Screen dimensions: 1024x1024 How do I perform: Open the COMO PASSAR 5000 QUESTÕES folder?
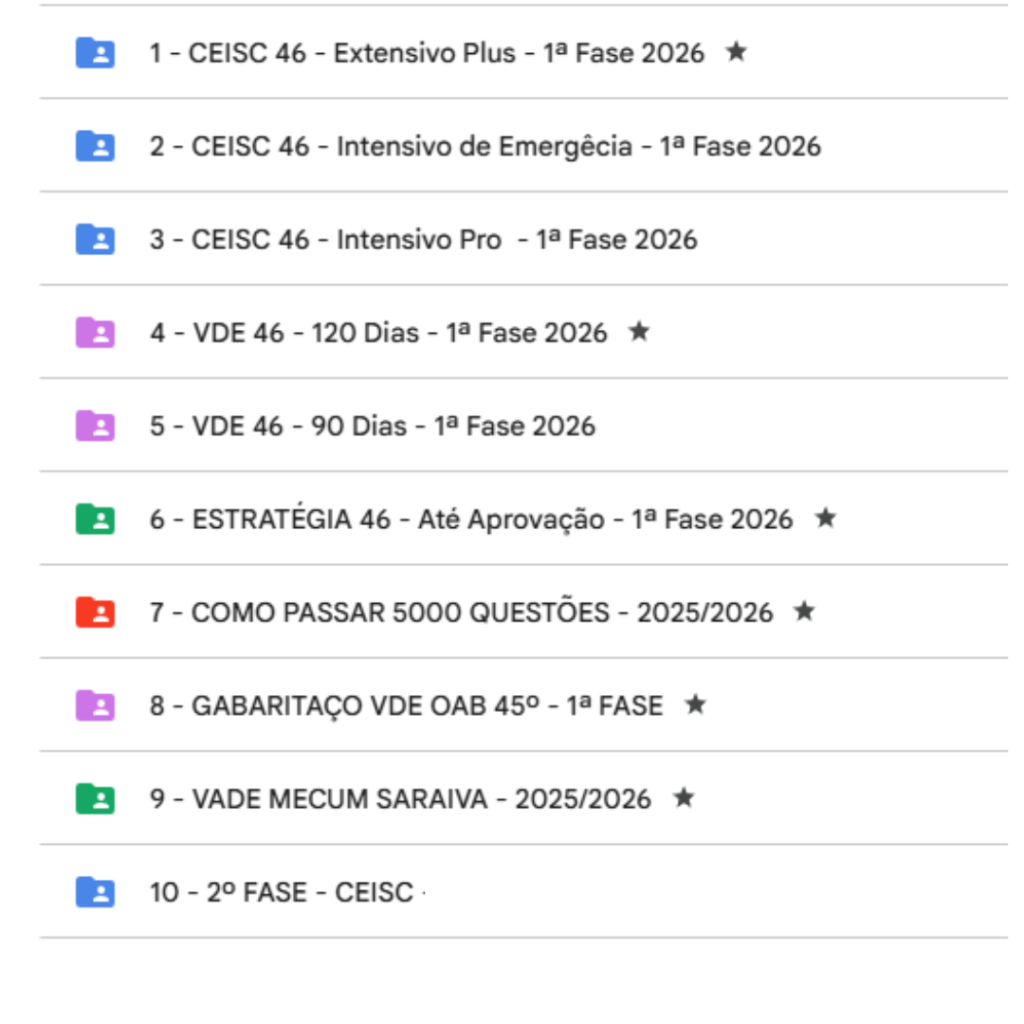pyautogui.click(x=461, y=612)
